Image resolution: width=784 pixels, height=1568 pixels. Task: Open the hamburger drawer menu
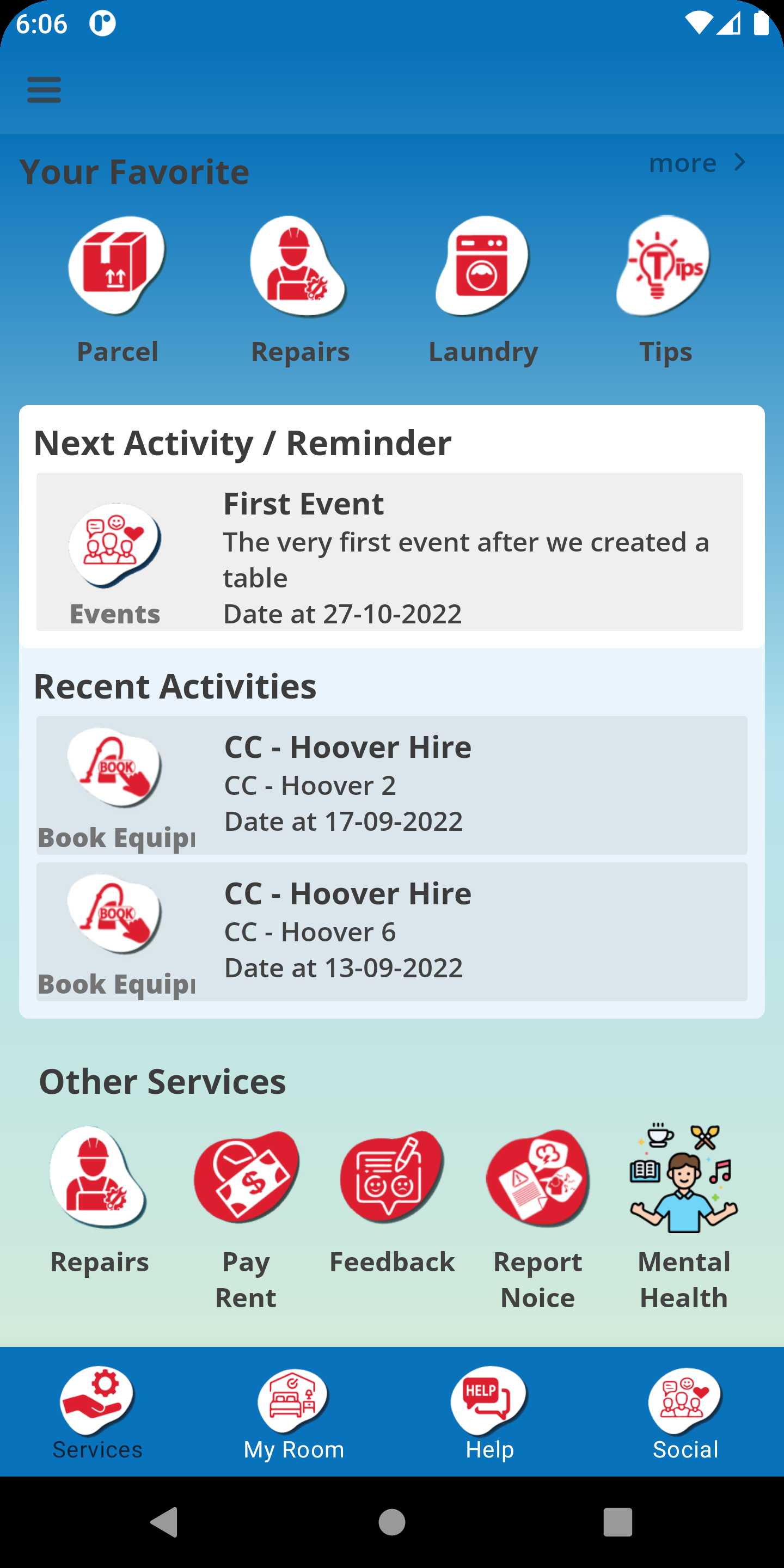point(44,90)
